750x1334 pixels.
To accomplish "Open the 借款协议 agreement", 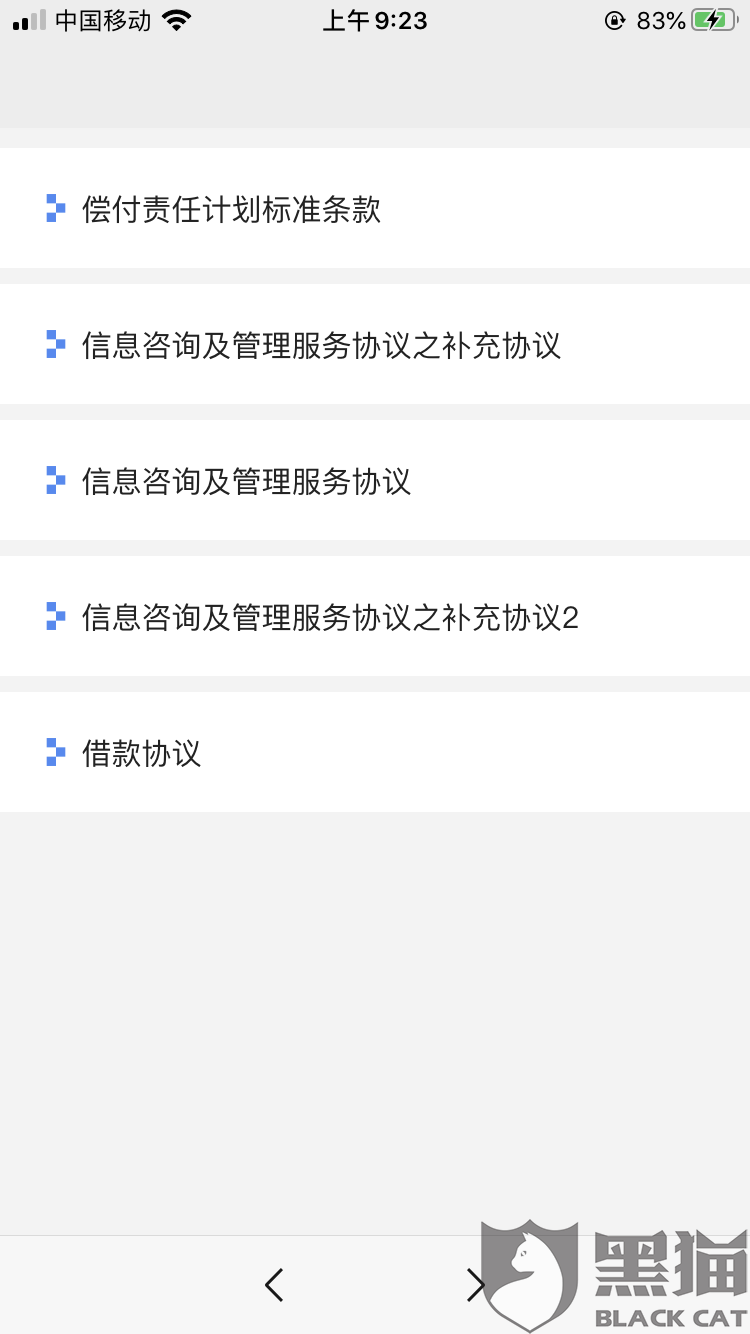I will 375,752.
